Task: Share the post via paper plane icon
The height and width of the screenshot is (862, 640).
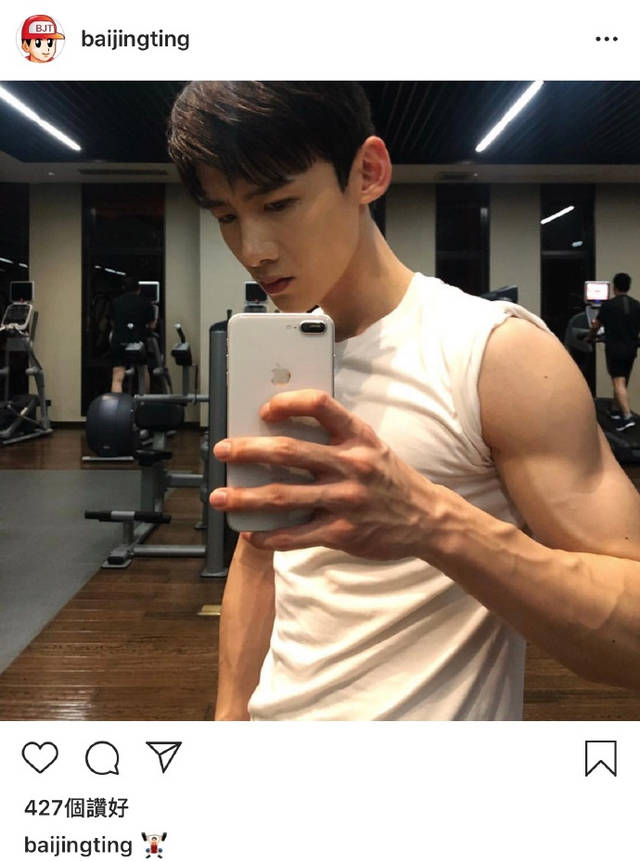Action: pyautogui.click(x=164, y=757)
